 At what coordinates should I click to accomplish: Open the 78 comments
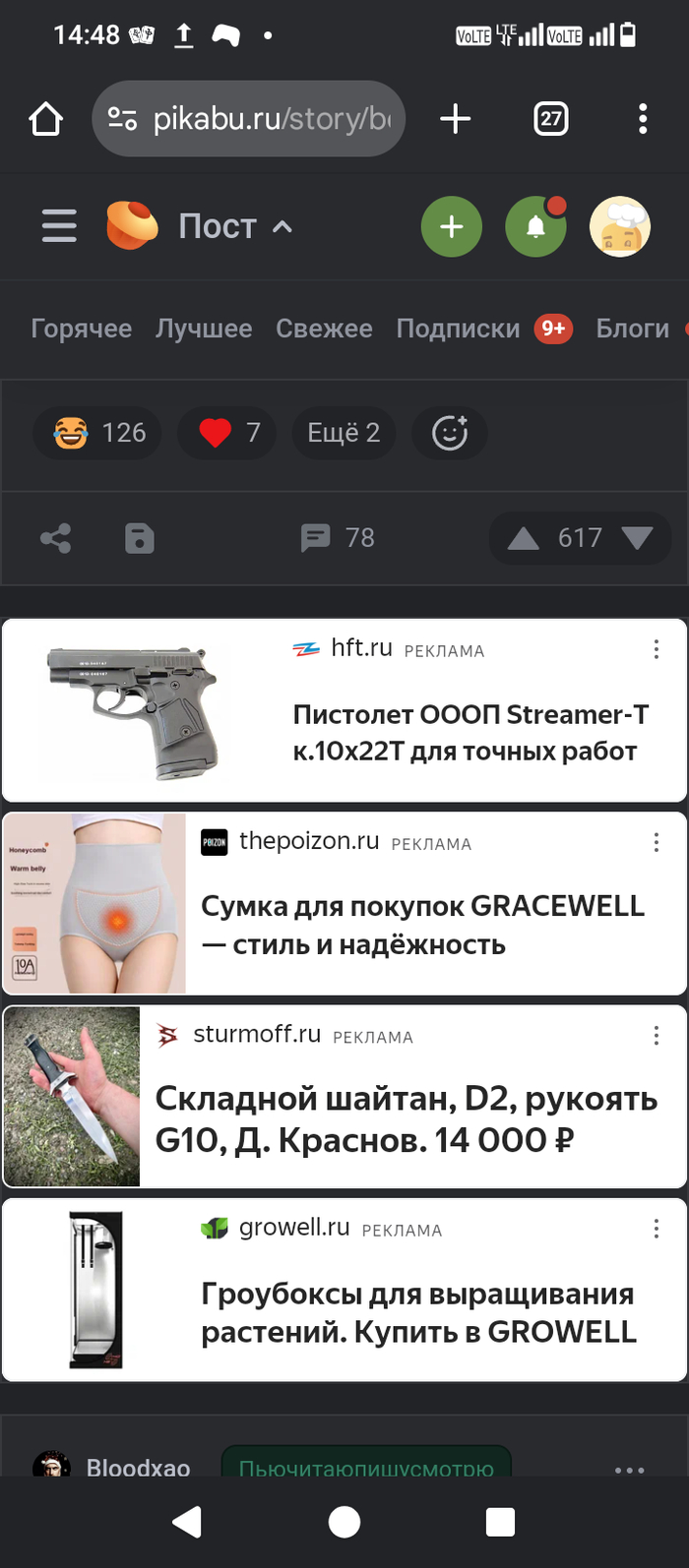click(338, 538)
